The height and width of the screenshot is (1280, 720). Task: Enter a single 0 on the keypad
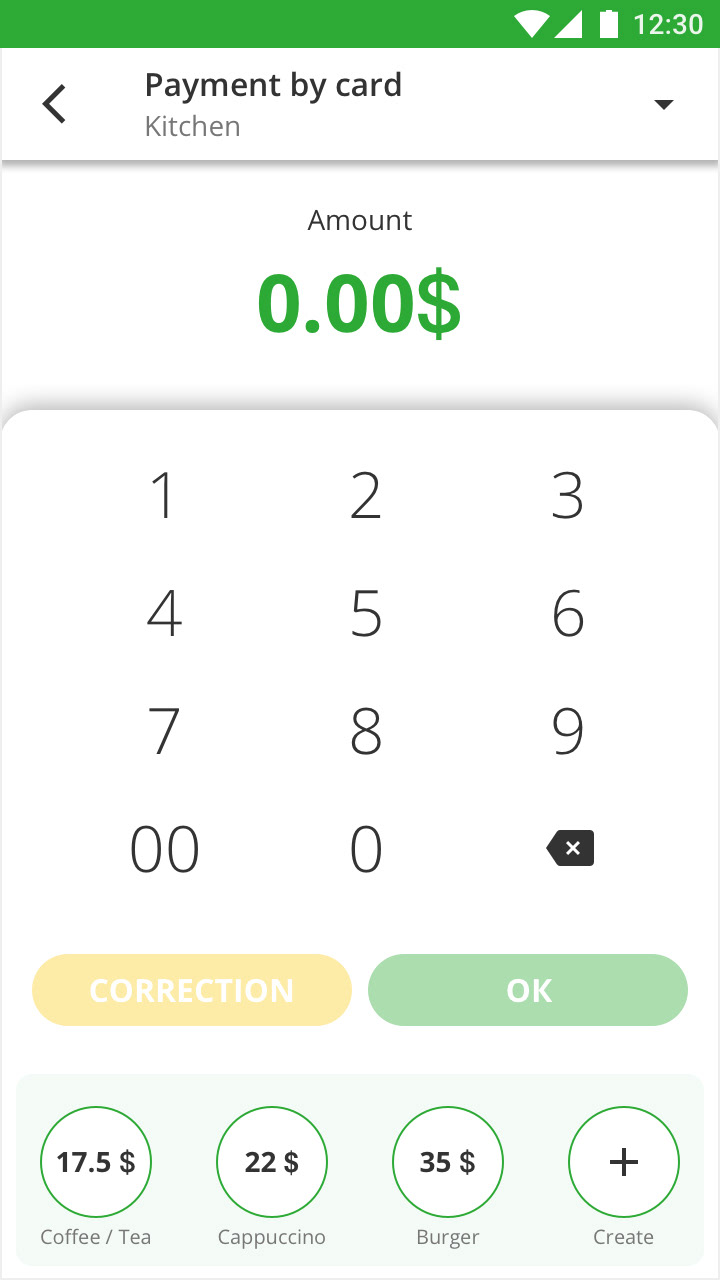366,849
